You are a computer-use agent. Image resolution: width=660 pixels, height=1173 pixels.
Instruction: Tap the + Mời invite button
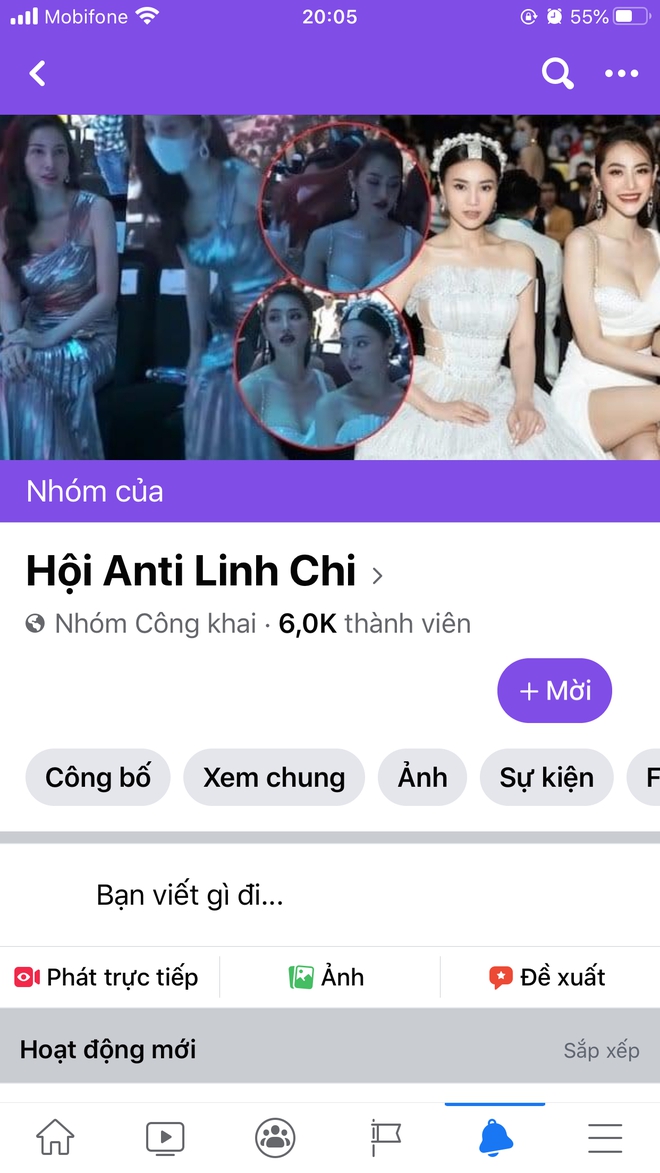[x=554, y=691]
